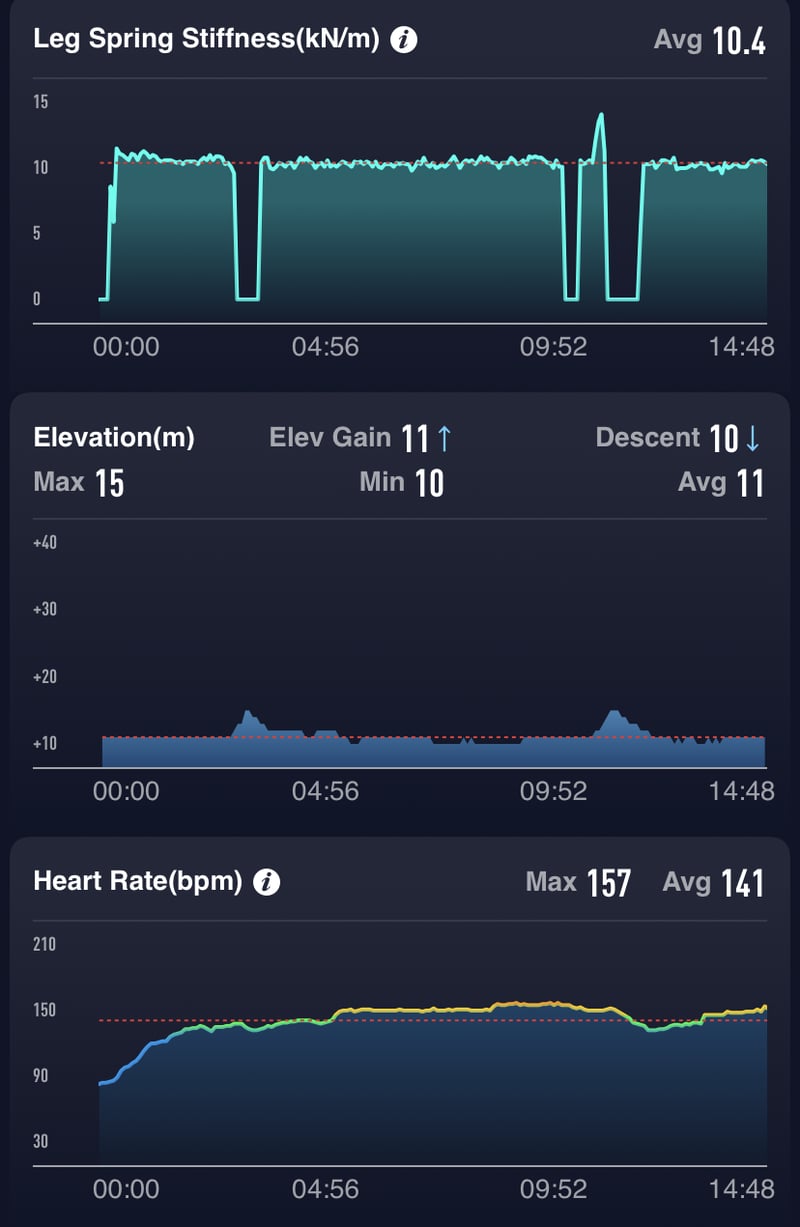Open the Leg Spring Stiffness info icon
800x1227 pixels.
[x=404, y=40]
